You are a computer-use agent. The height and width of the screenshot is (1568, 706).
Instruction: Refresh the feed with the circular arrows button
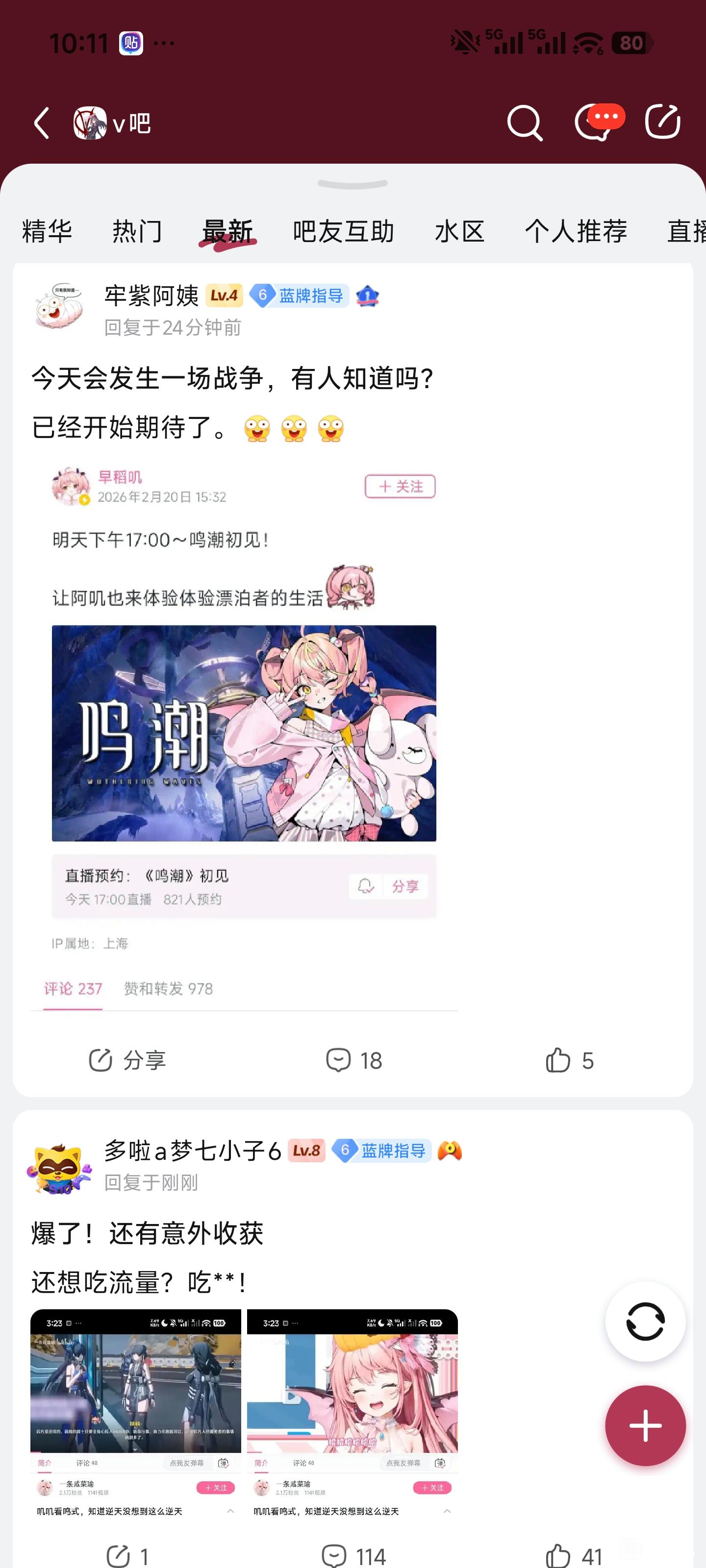(x=645, y=1322)
